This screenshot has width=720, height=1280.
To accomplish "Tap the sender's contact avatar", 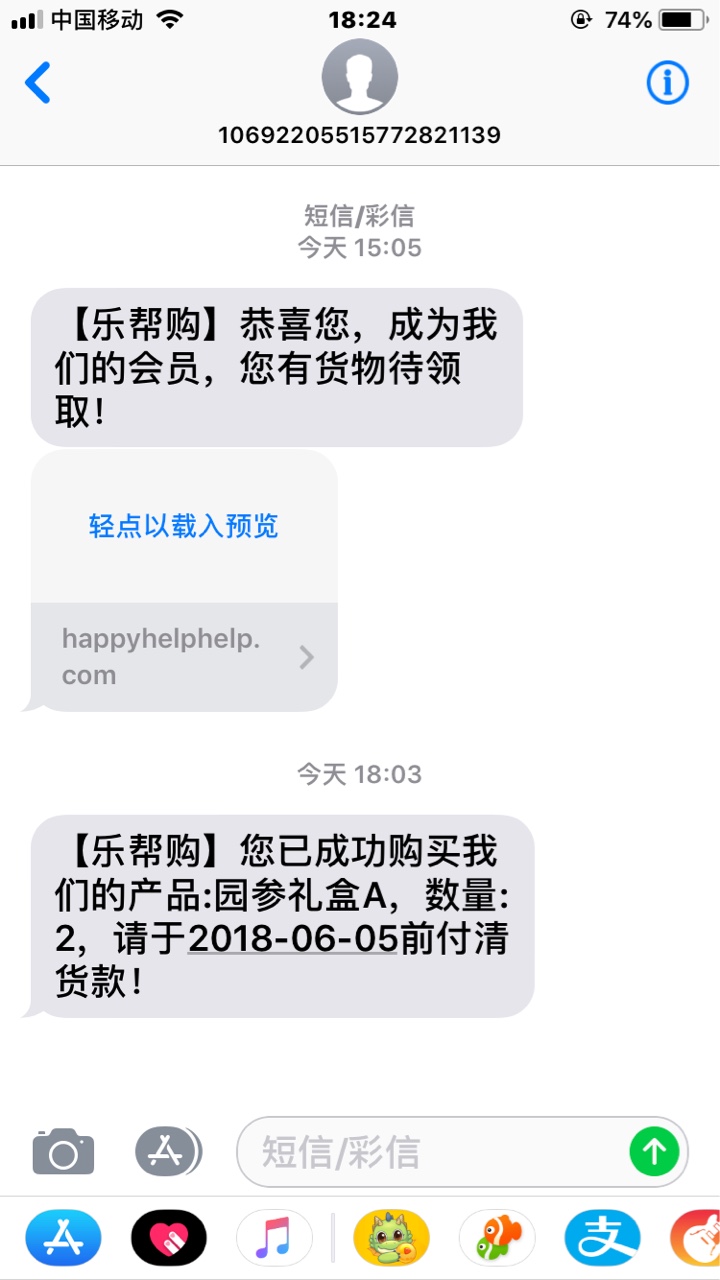I will tap(360, 78).
